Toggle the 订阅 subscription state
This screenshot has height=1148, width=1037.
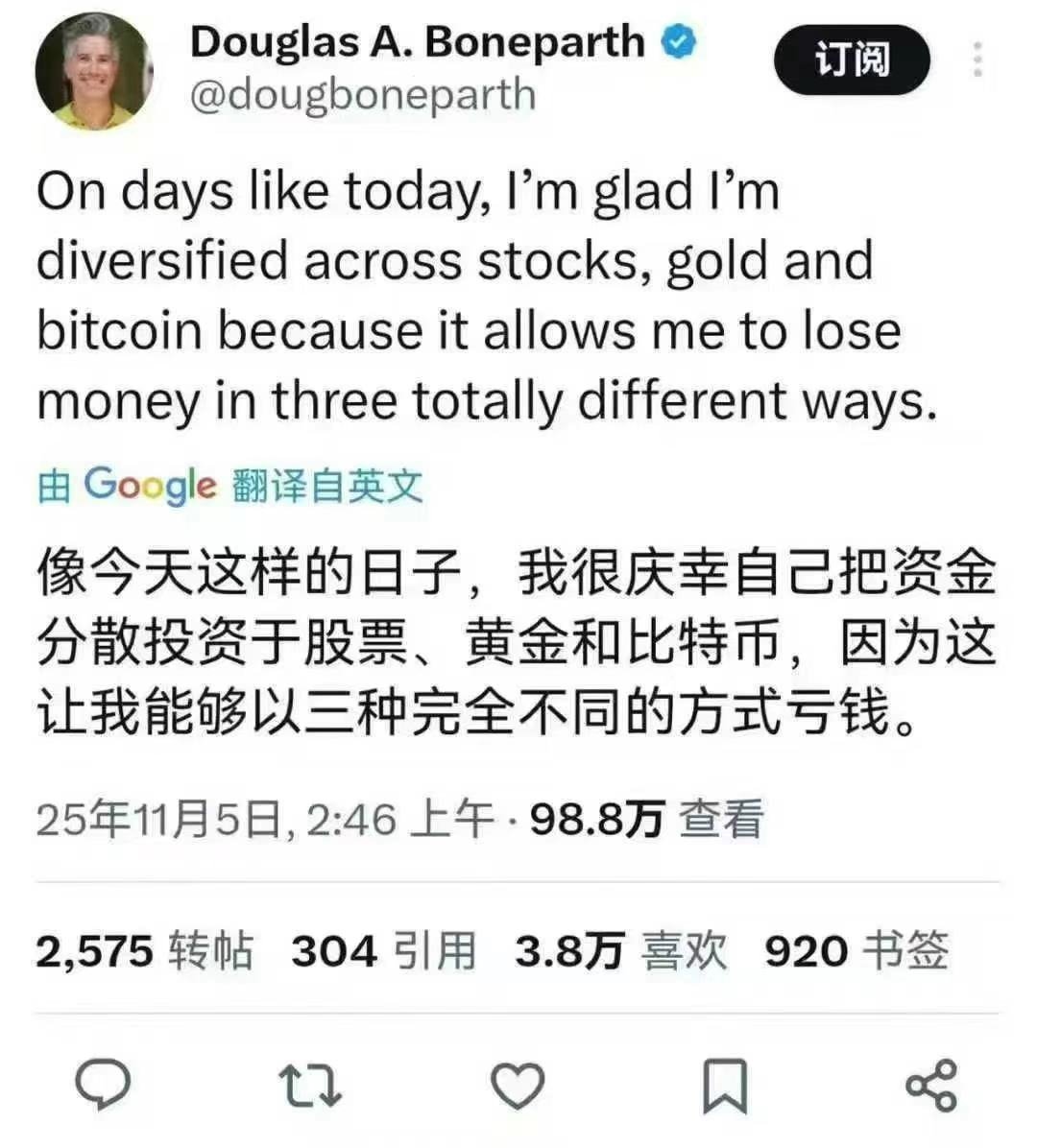point(851,58)
